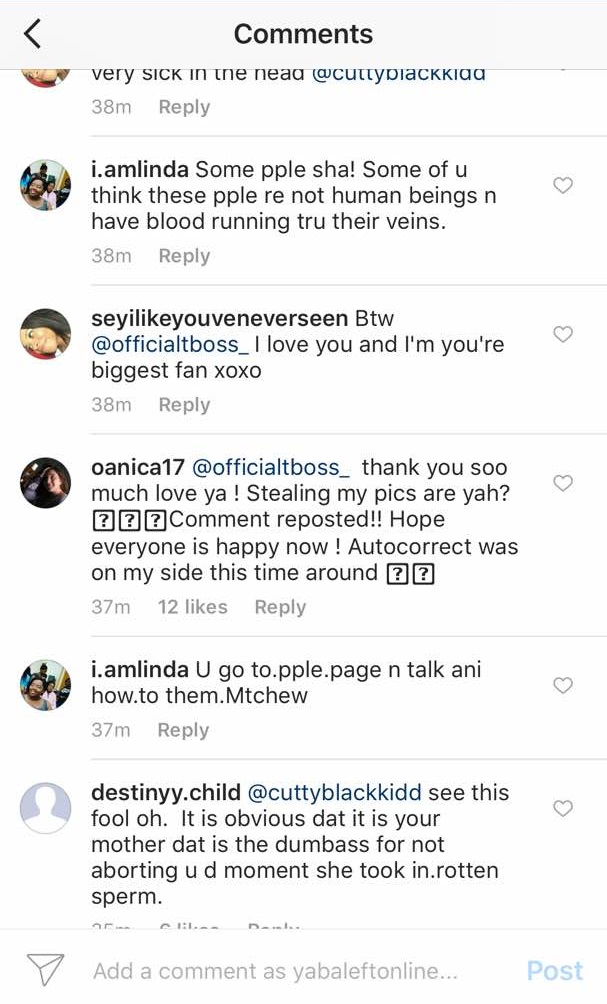Viewport: 607px width, 1004px height.
Task: Like oanica17's comment
Action: 563,483
